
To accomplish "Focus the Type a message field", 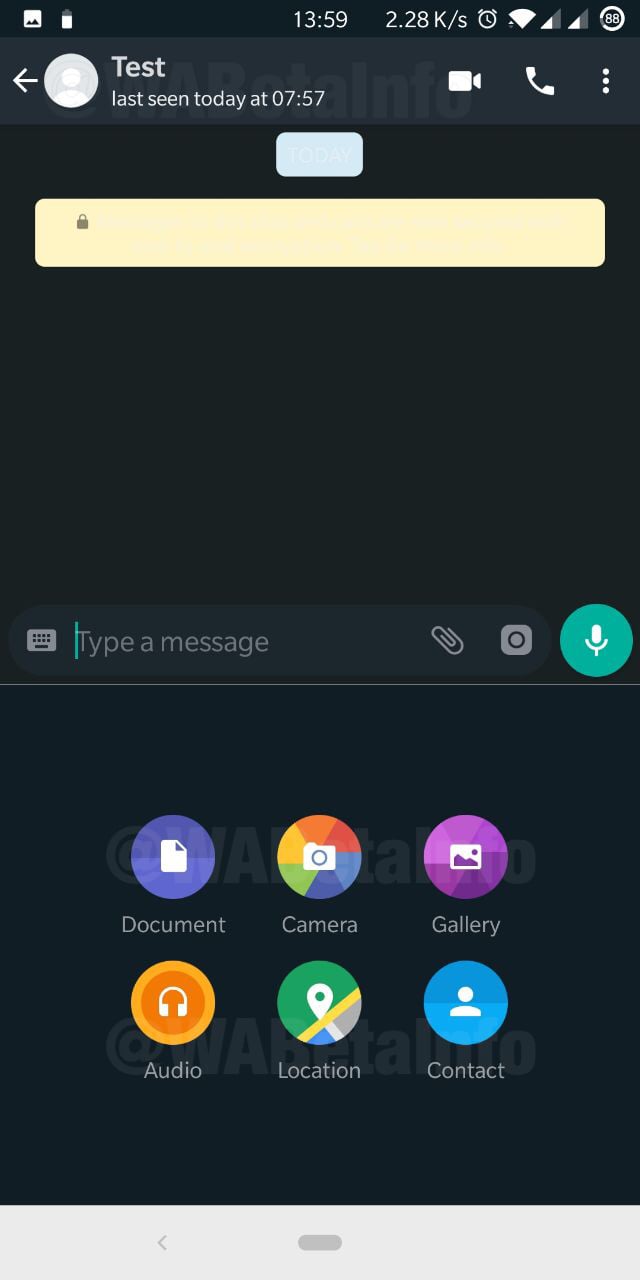I will [245, 641].
